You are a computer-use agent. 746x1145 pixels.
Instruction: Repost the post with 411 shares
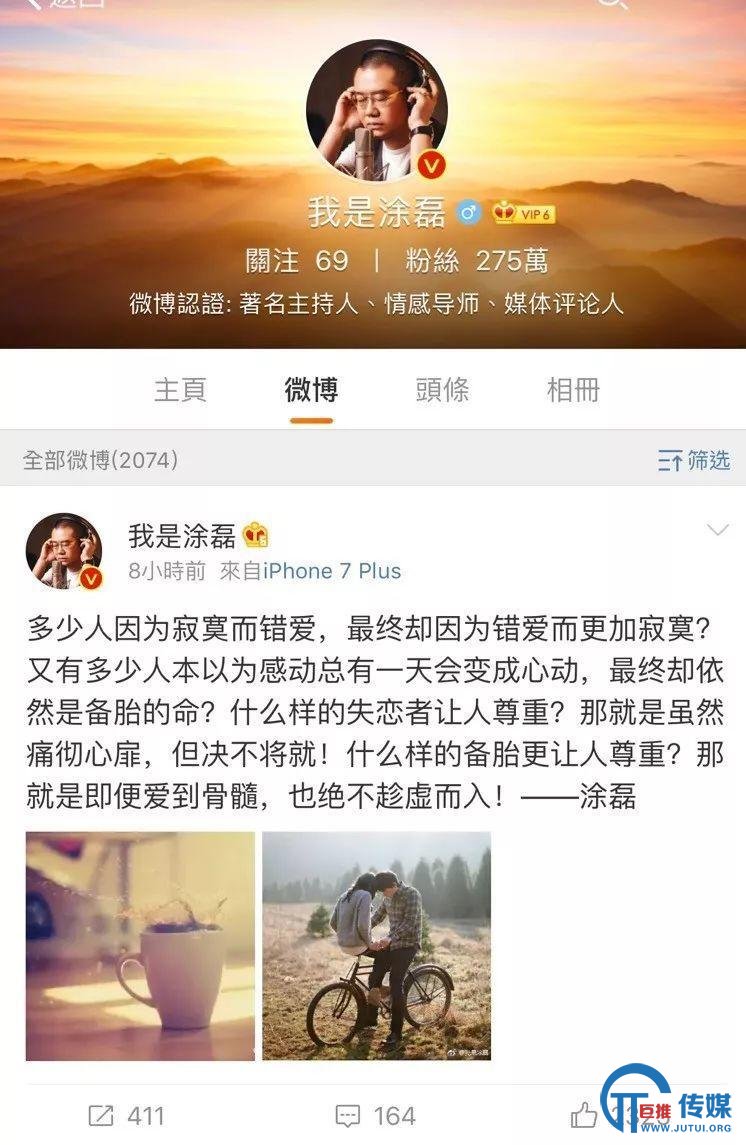[x=126, y=1115]
